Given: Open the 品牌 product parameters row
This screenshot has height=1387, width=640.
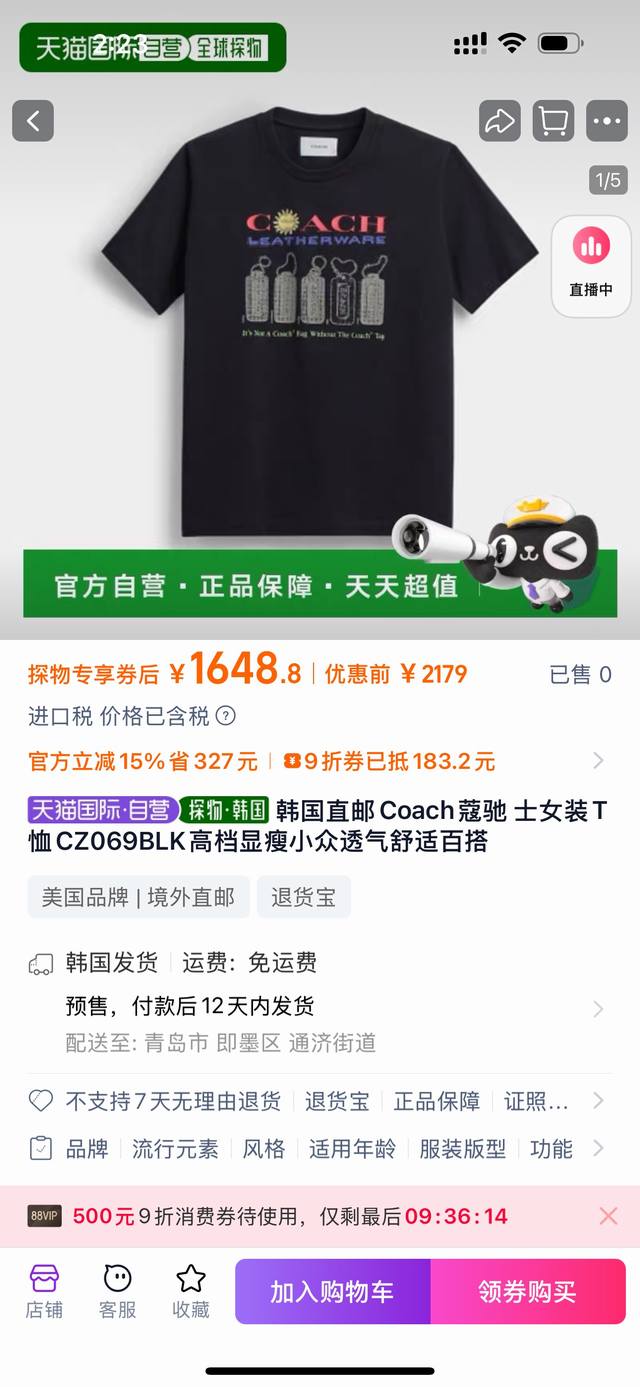Looking at the screenshot, I should 320,1149.
